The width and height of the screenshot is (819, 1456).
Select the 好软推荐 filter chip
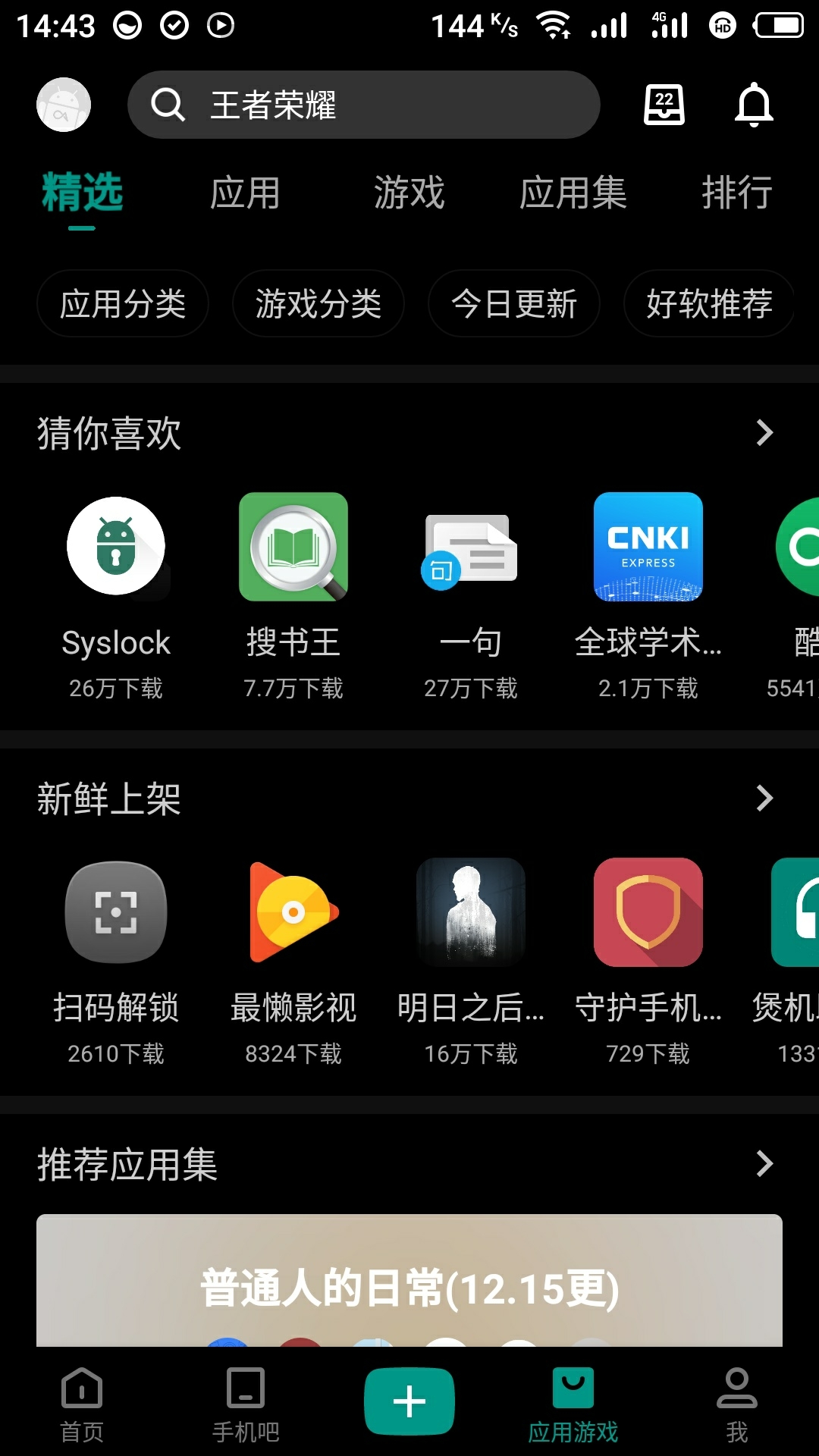708,303
